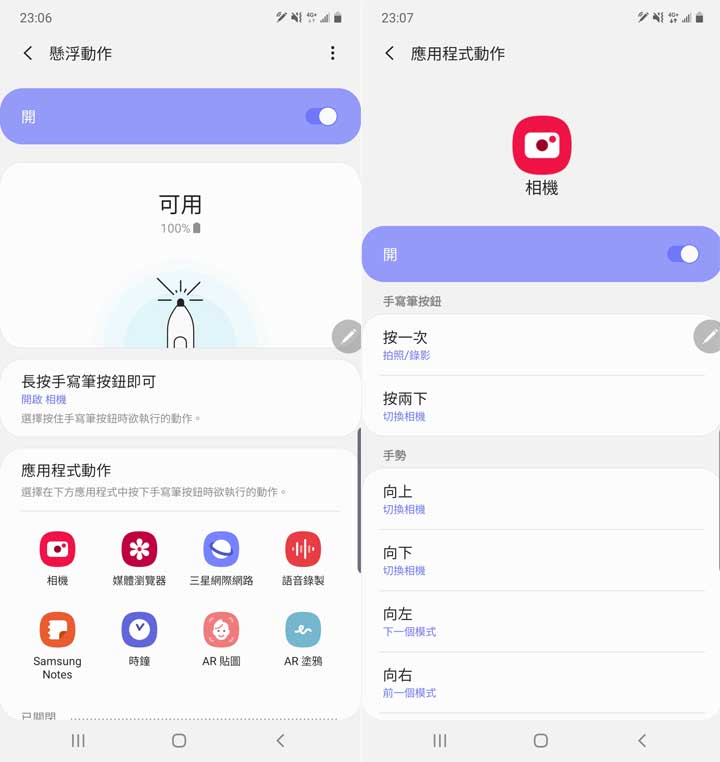
Task: Open AR 貼圖 app actions
Action: point(221,635)
